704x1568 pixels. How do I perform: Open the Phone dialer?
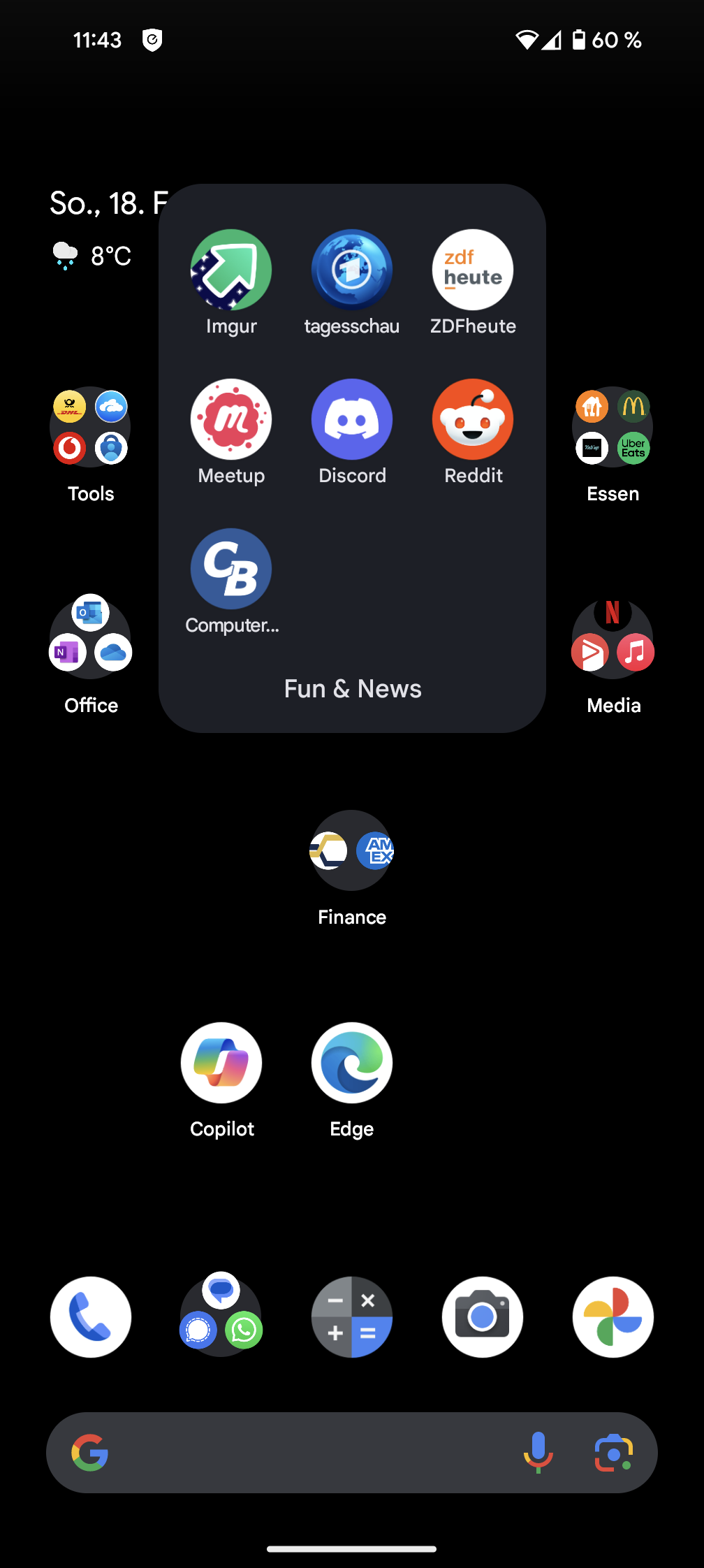pyautogui.click(x=91, y=1317)
